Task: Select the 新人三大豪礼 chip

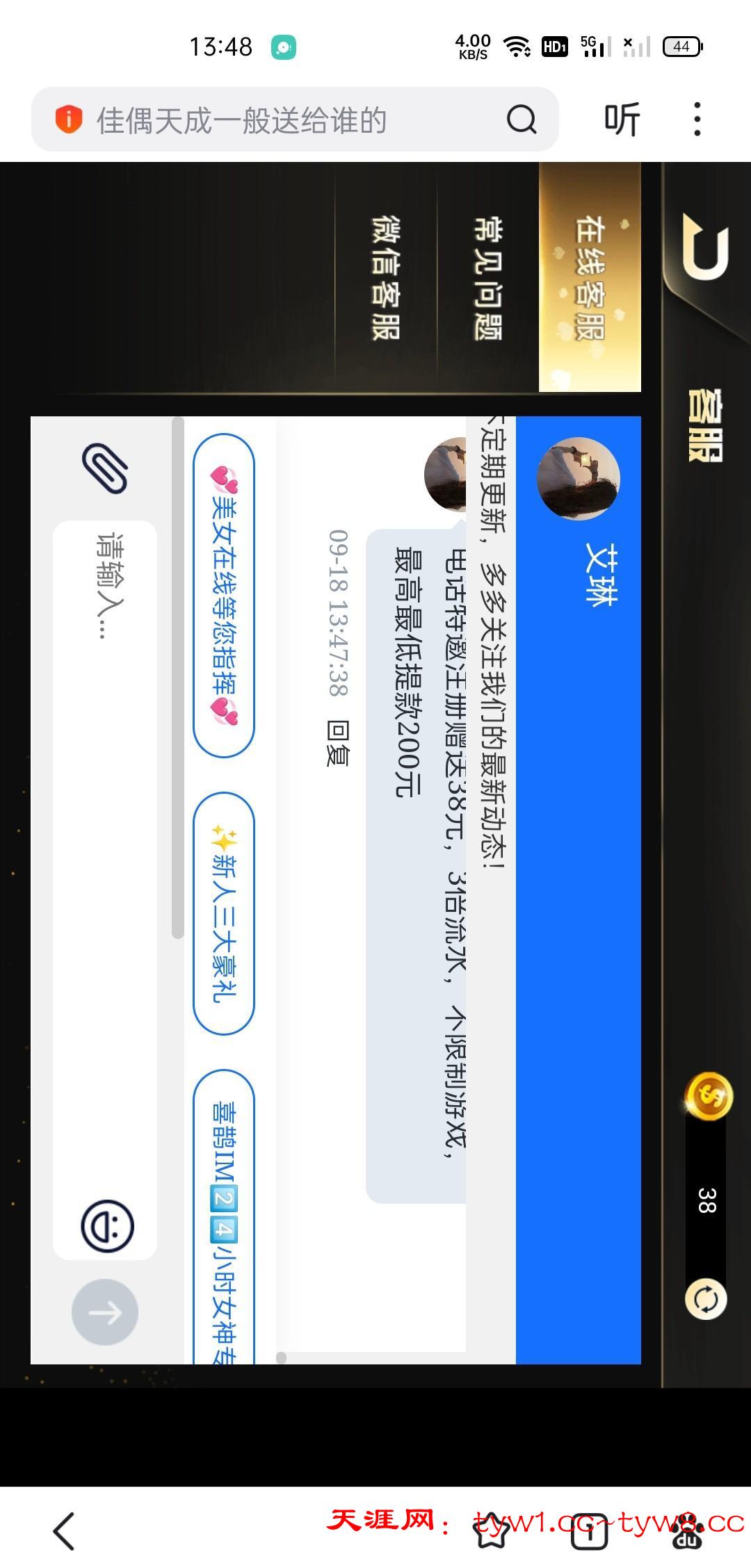Action: tap(224, 913)
